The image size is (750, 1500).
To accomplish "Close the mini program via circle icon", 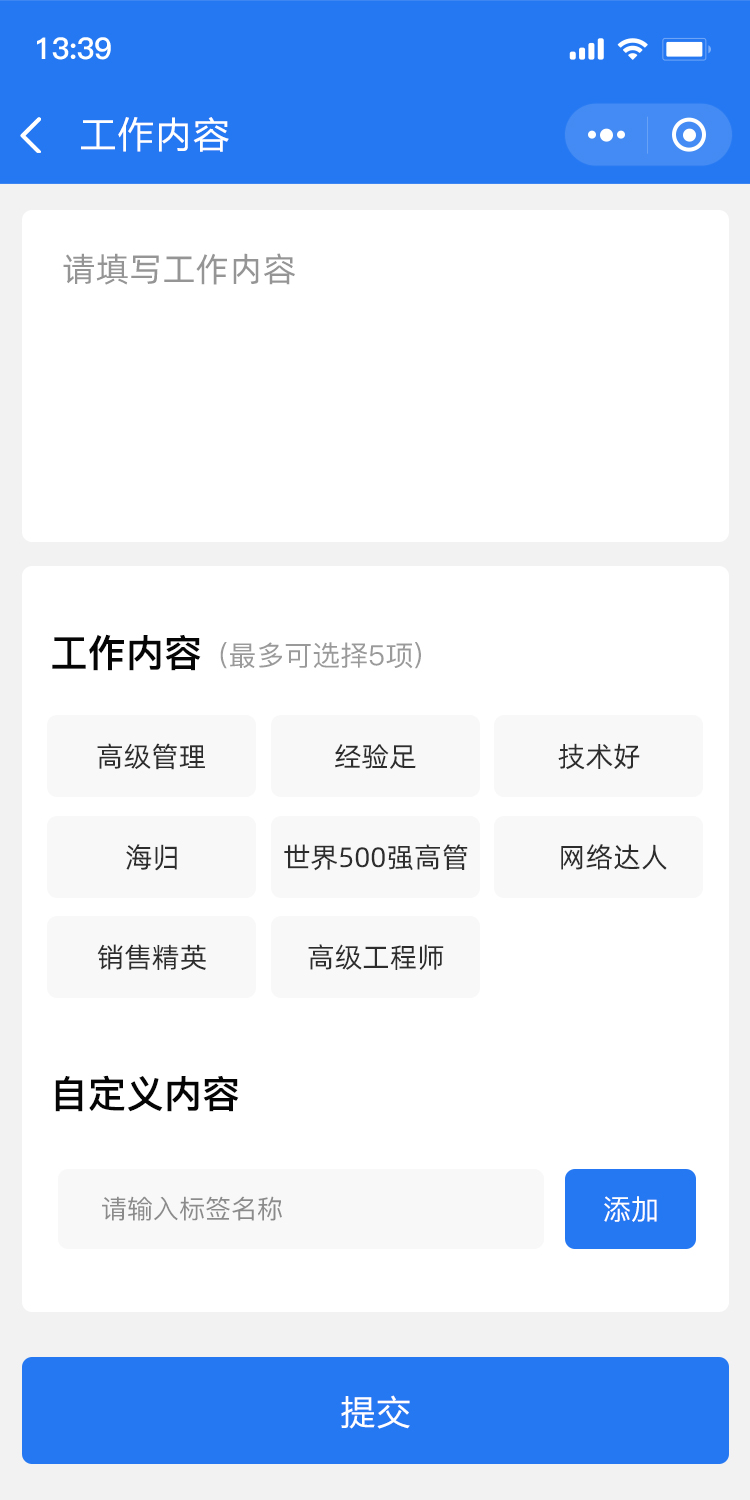I will [689, 134].
